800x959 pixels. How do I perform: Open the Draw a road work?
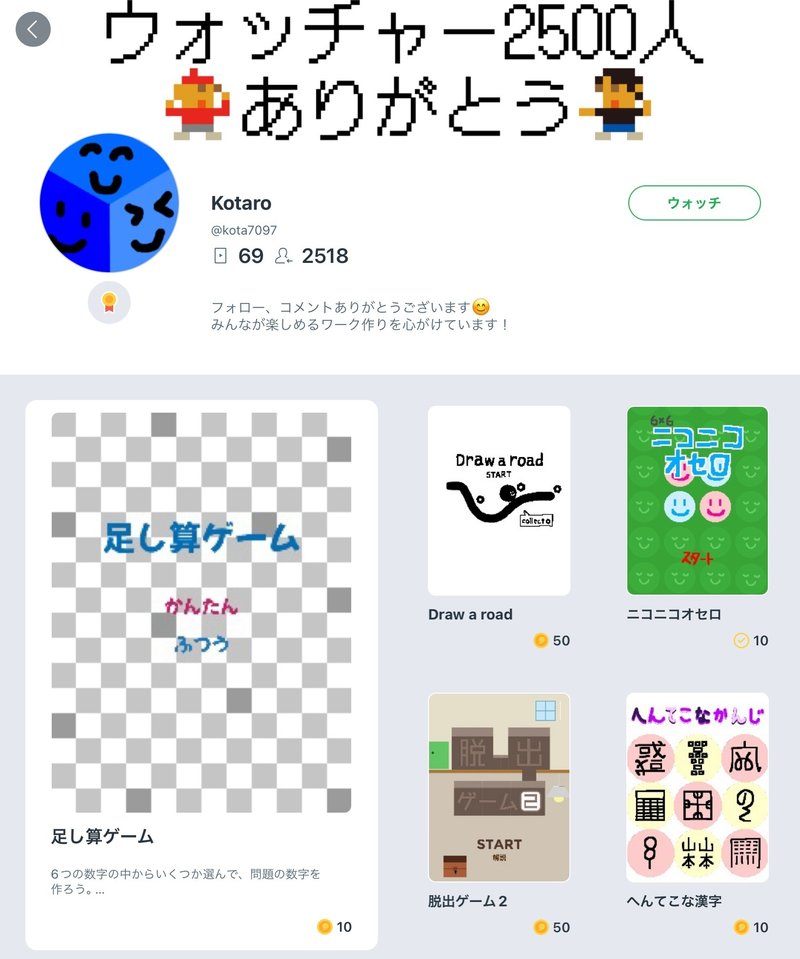[x=499, y=501]
